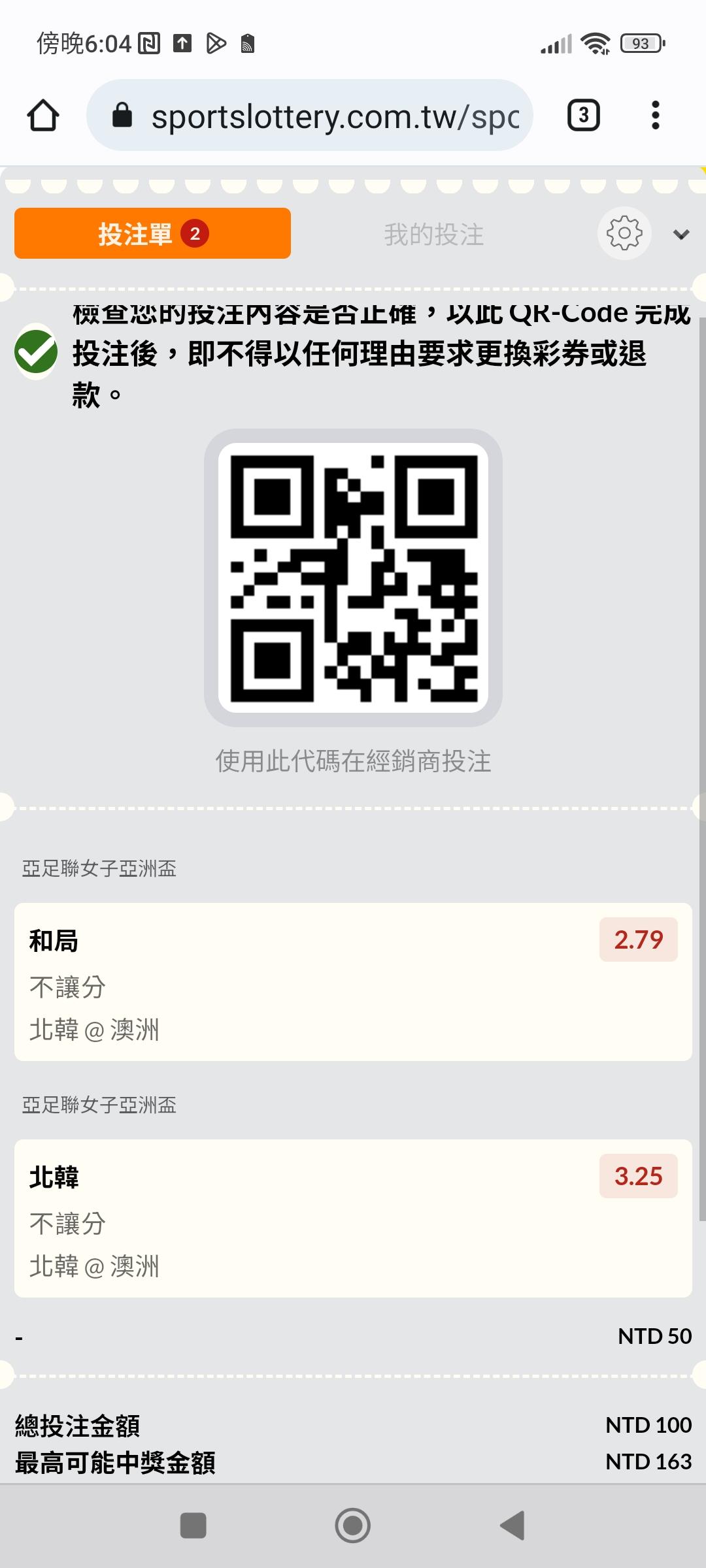Select the 北韓 3.25 bet card
706x1568 pixels.
coord(353,1218)
